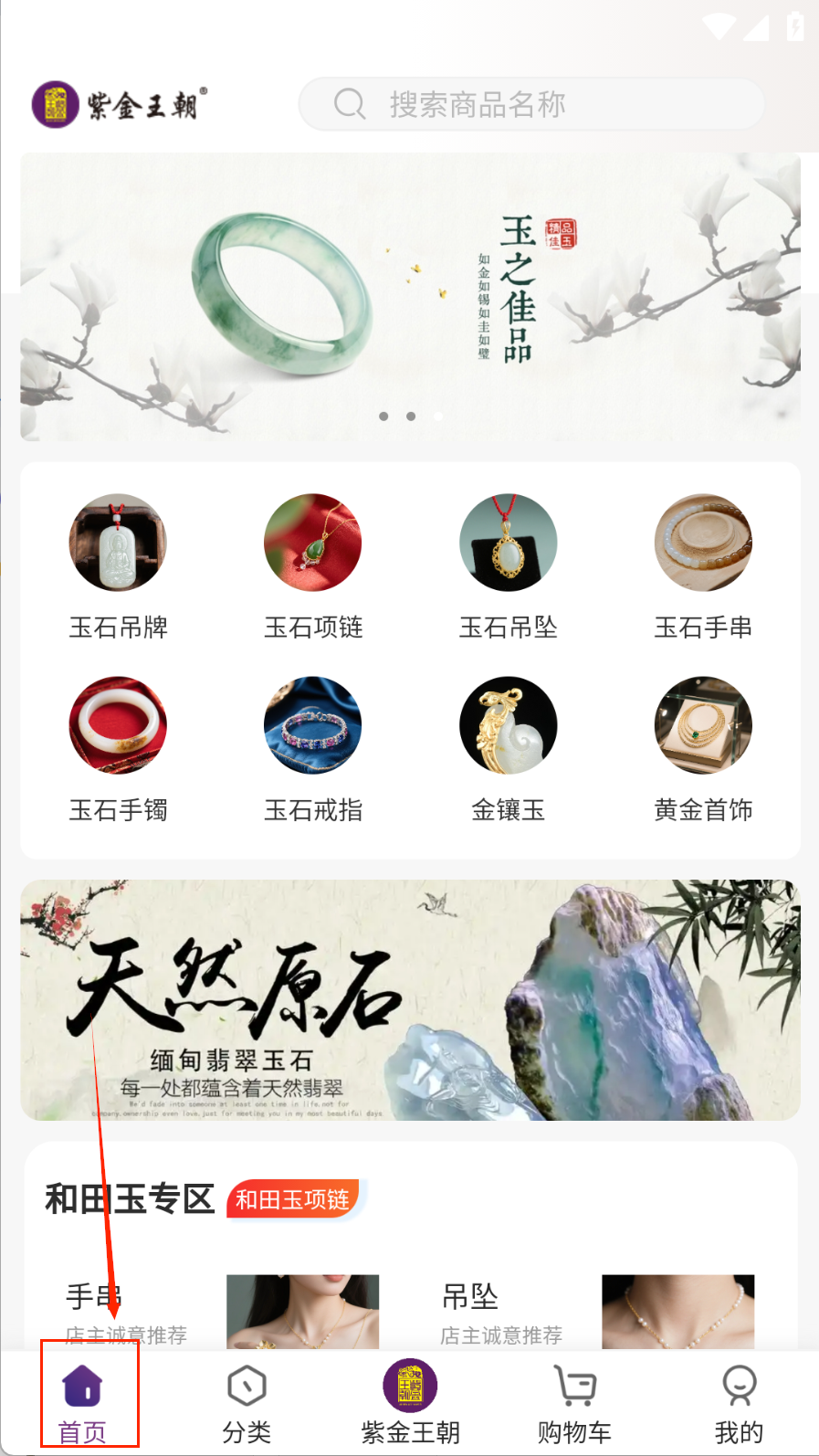Open the 玉之佳品 jade bracelet banner
The image size is (819, 1456).
pyautogui.click(x=410, y=297)
